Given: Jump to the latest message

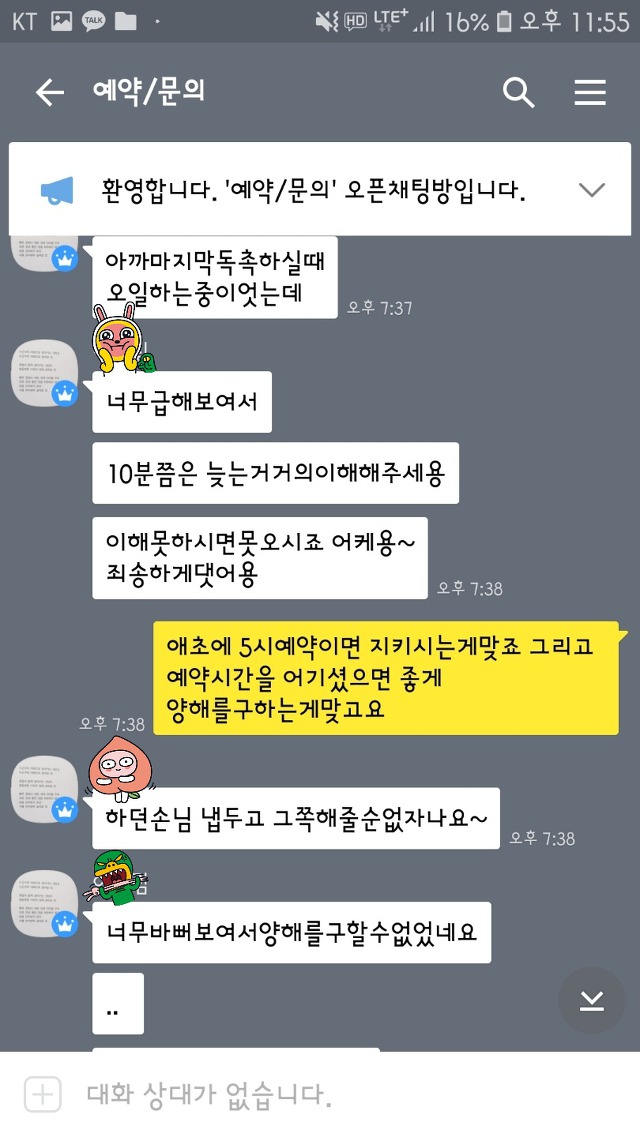Looking at the screenshot, I should [592, 1000].
